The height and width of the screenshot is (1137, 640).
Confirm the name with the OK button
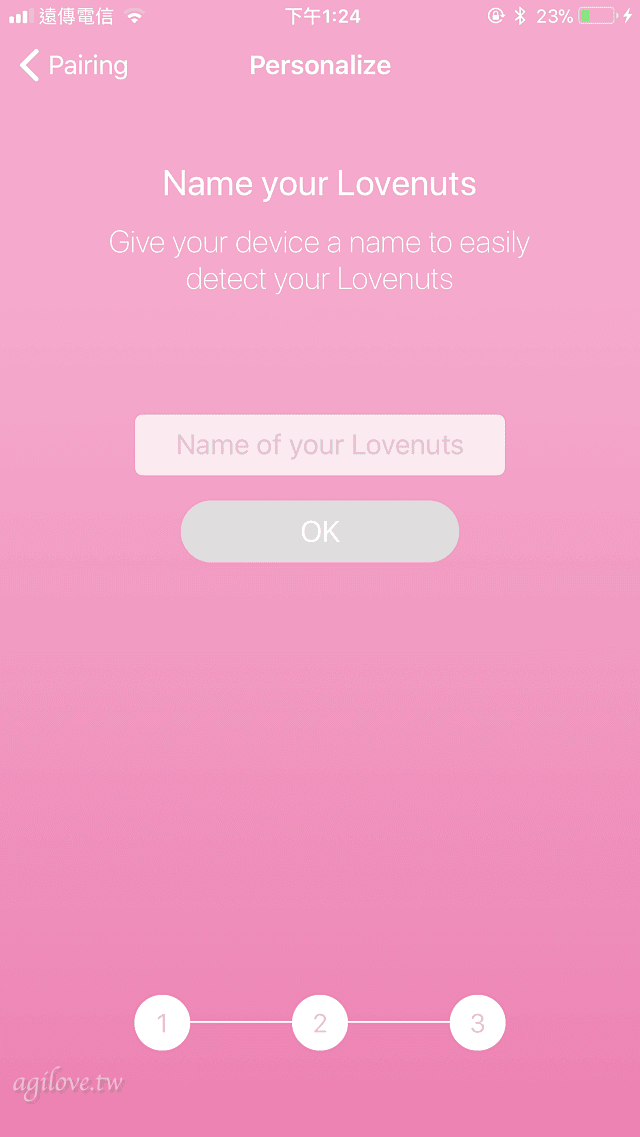pos(320,532)
